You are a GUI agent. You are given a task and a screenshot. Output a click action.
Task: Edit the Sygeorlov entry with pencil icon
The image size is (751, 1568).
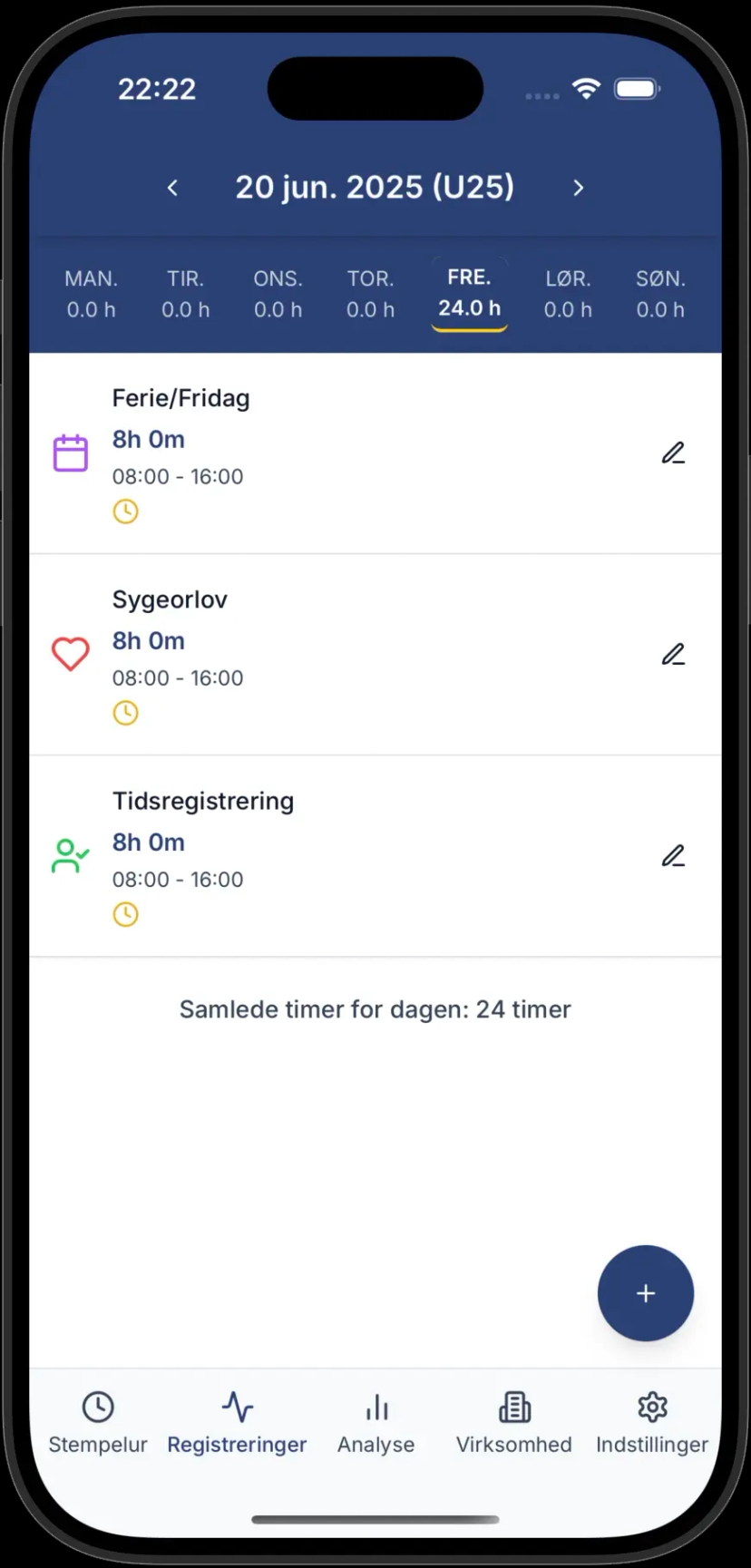pos(674,654)
